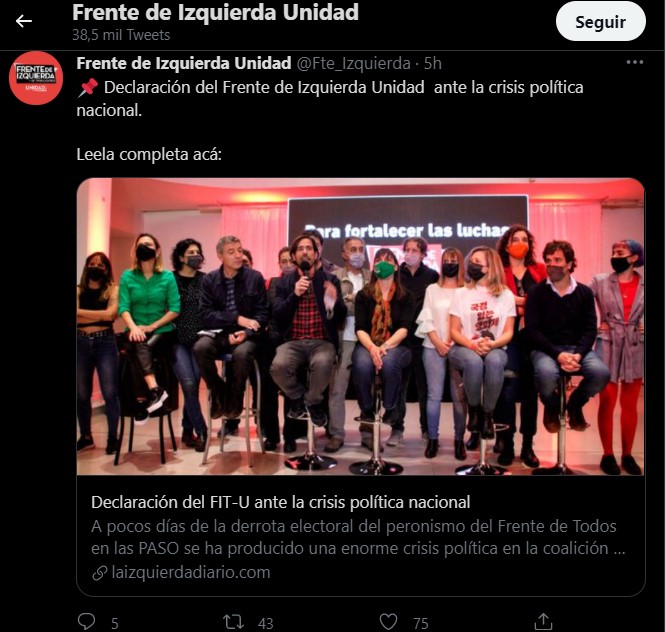Open the @Fte_Izquierda handle link
The height and width of the screenshot is (632, 665).
[x=354, y=63]
